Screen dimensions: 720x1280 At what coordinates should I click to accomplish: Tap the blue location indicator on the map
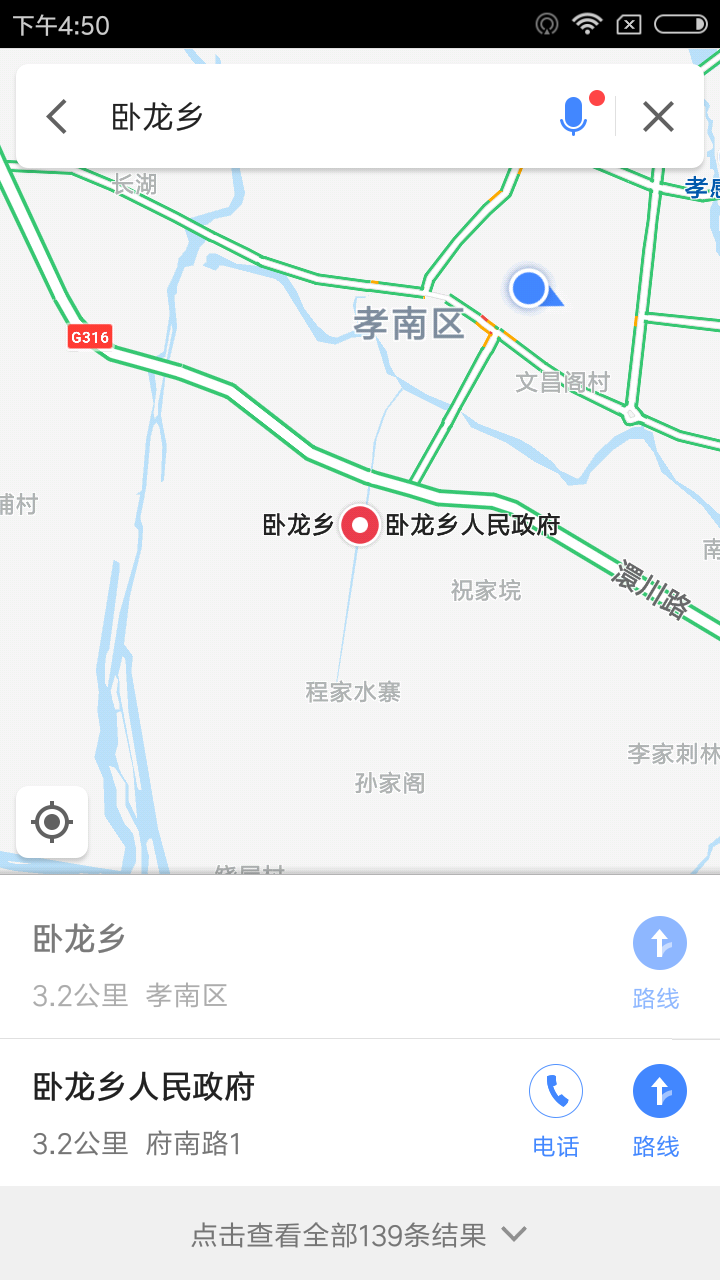pos(529,290)
